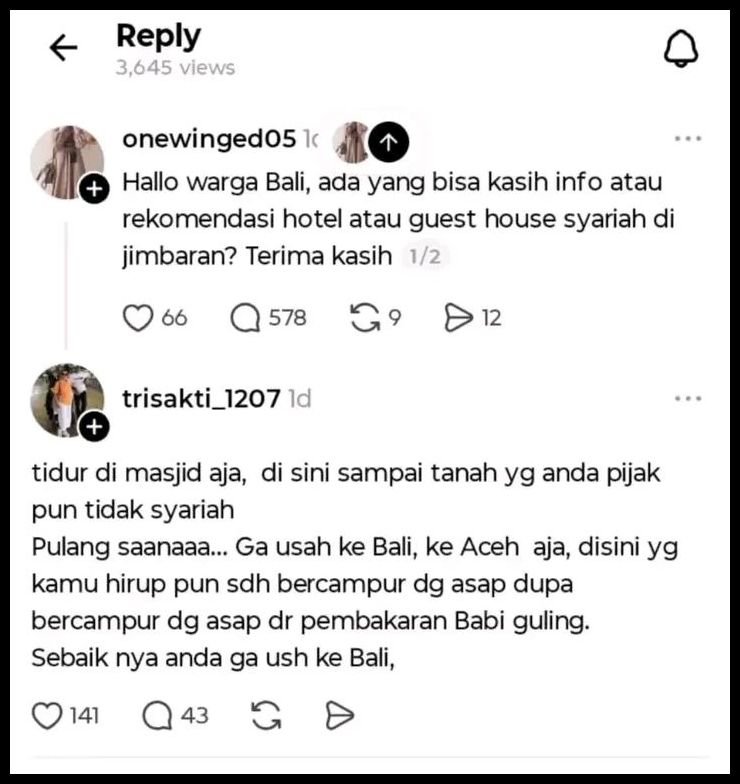Open the notifications bell

pos(681,47)
